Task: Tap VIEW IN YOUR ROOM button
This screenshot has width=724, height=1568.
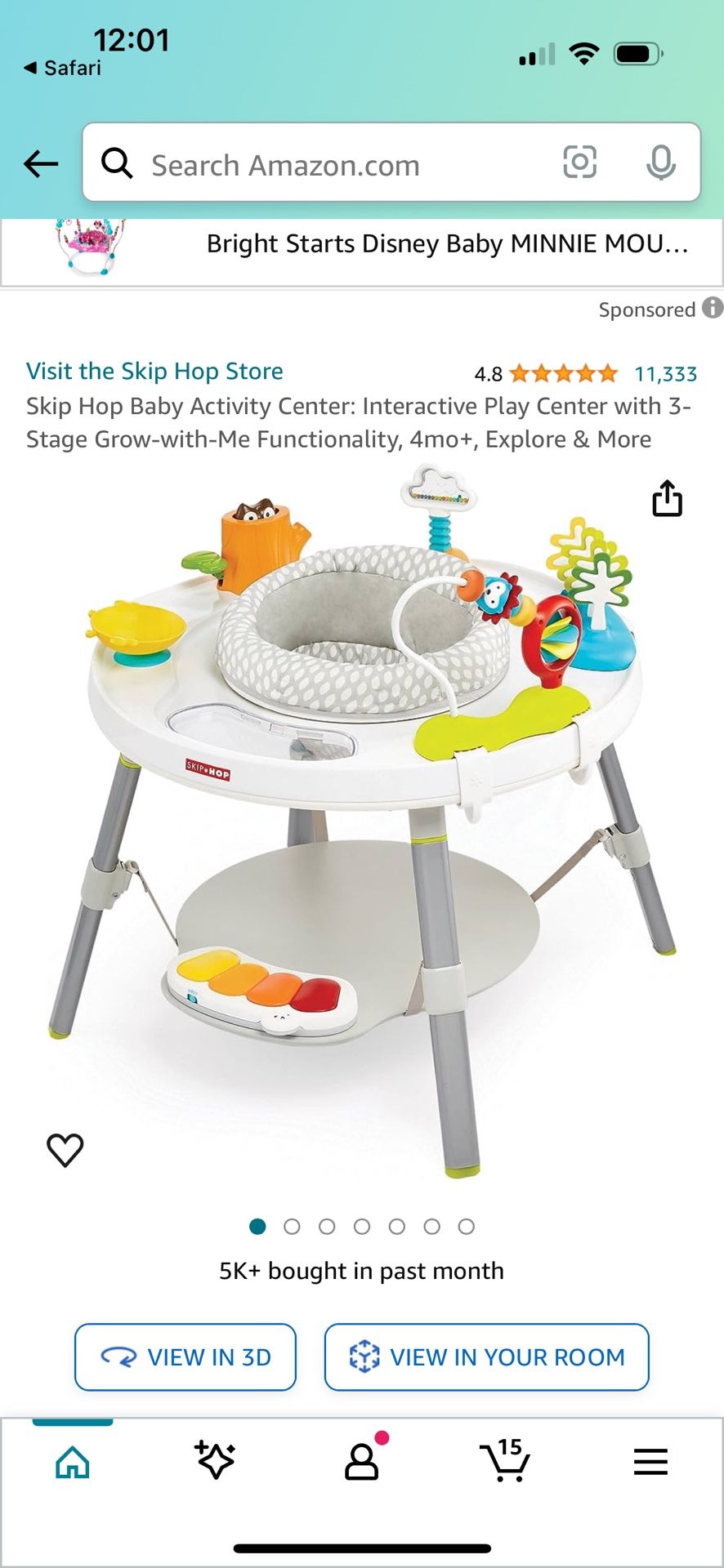Action: (x=486, y=1356)
